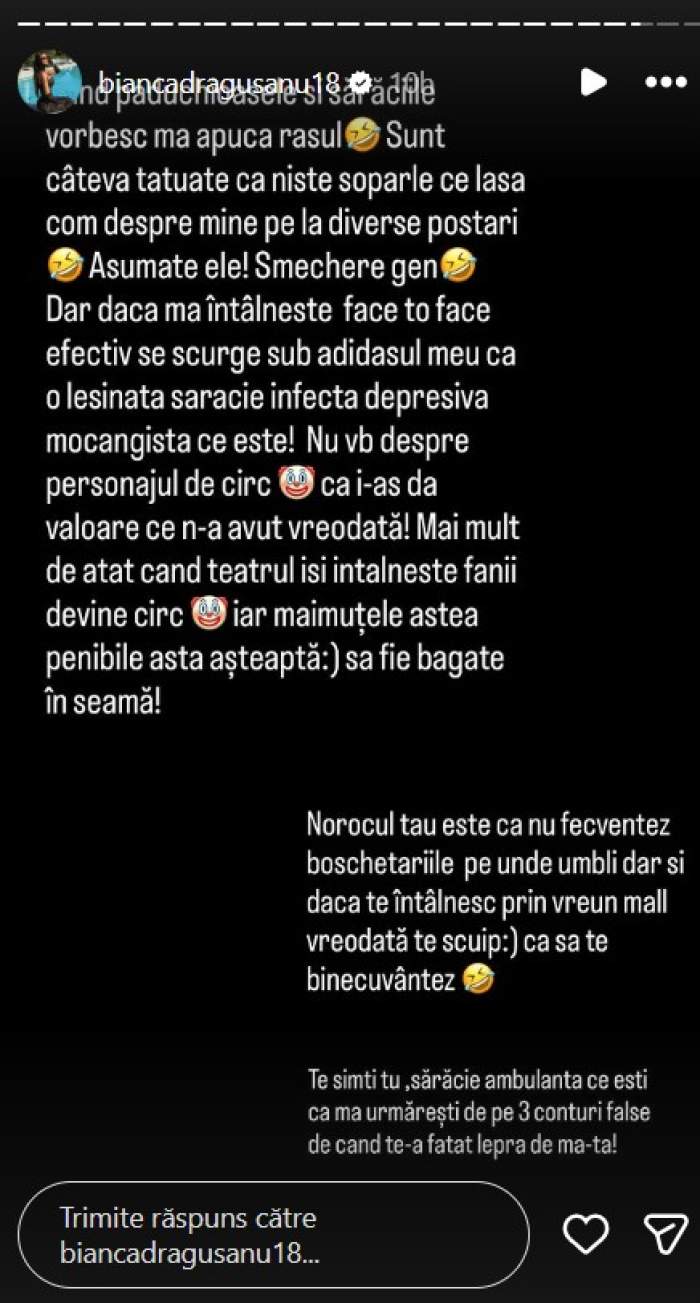Open the three-dot story options menu
The width and height of the screenshot is (700, 1303).
tap(665, 82)
